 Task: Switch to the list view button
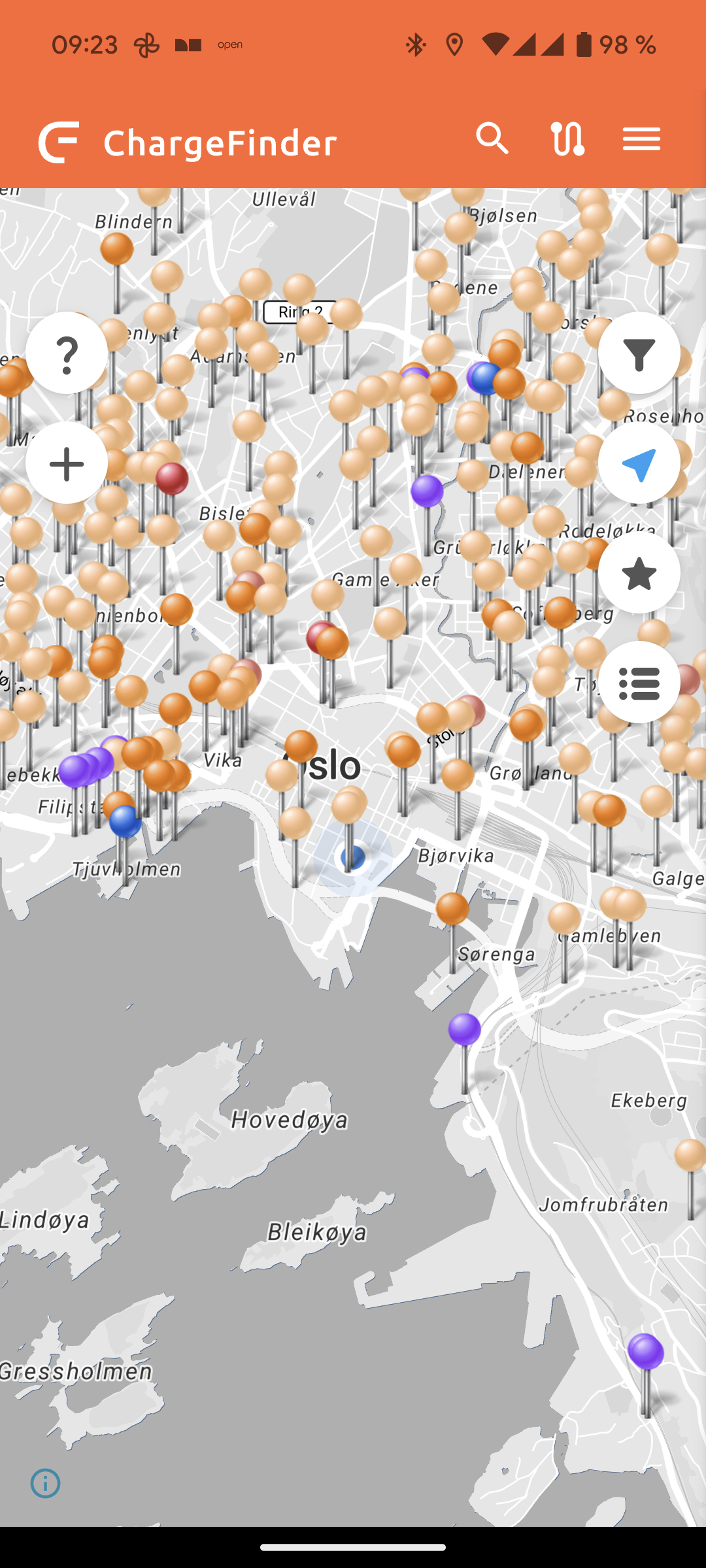[x=639, y=683]
